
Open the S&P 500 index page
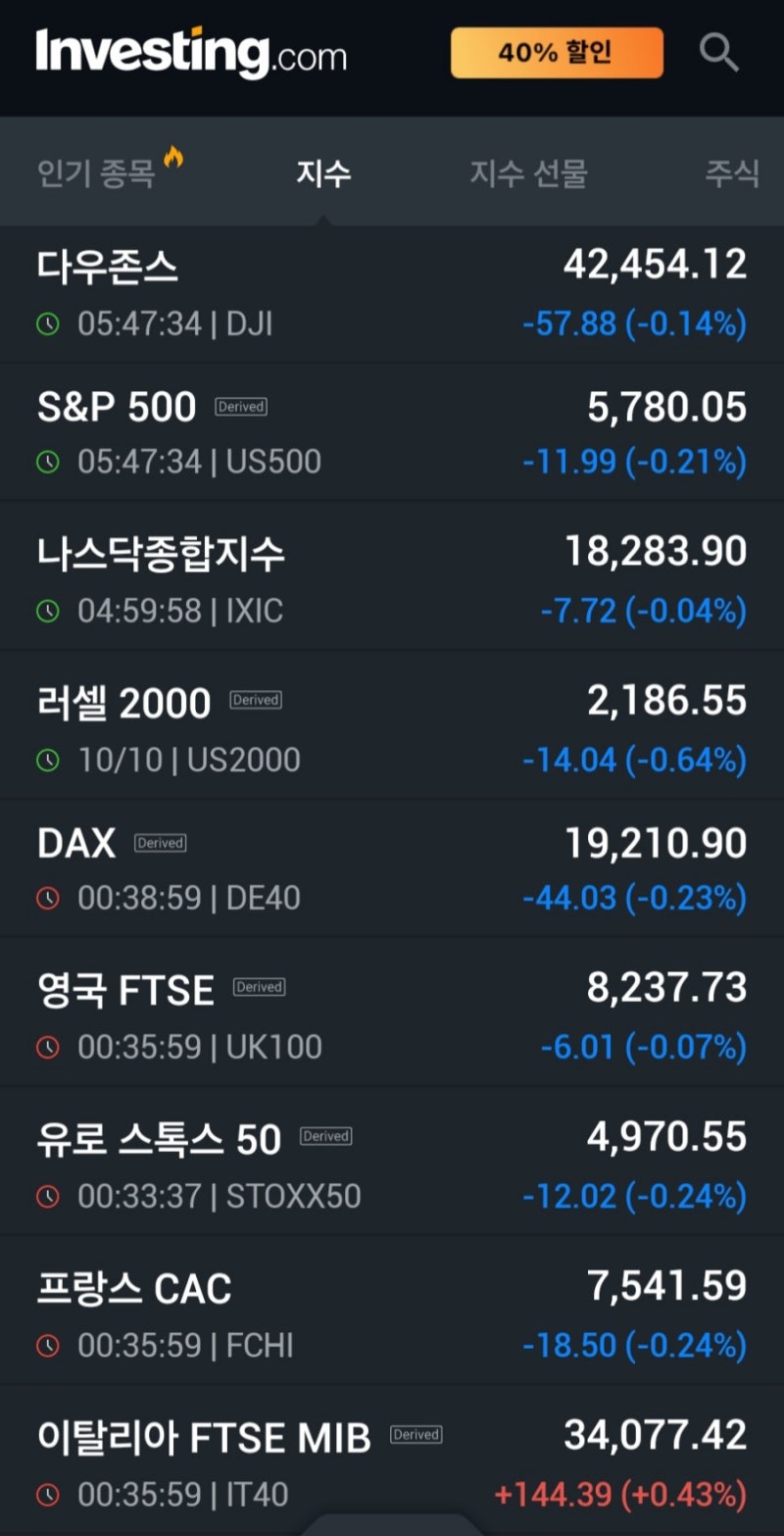[x=116, y=406]
